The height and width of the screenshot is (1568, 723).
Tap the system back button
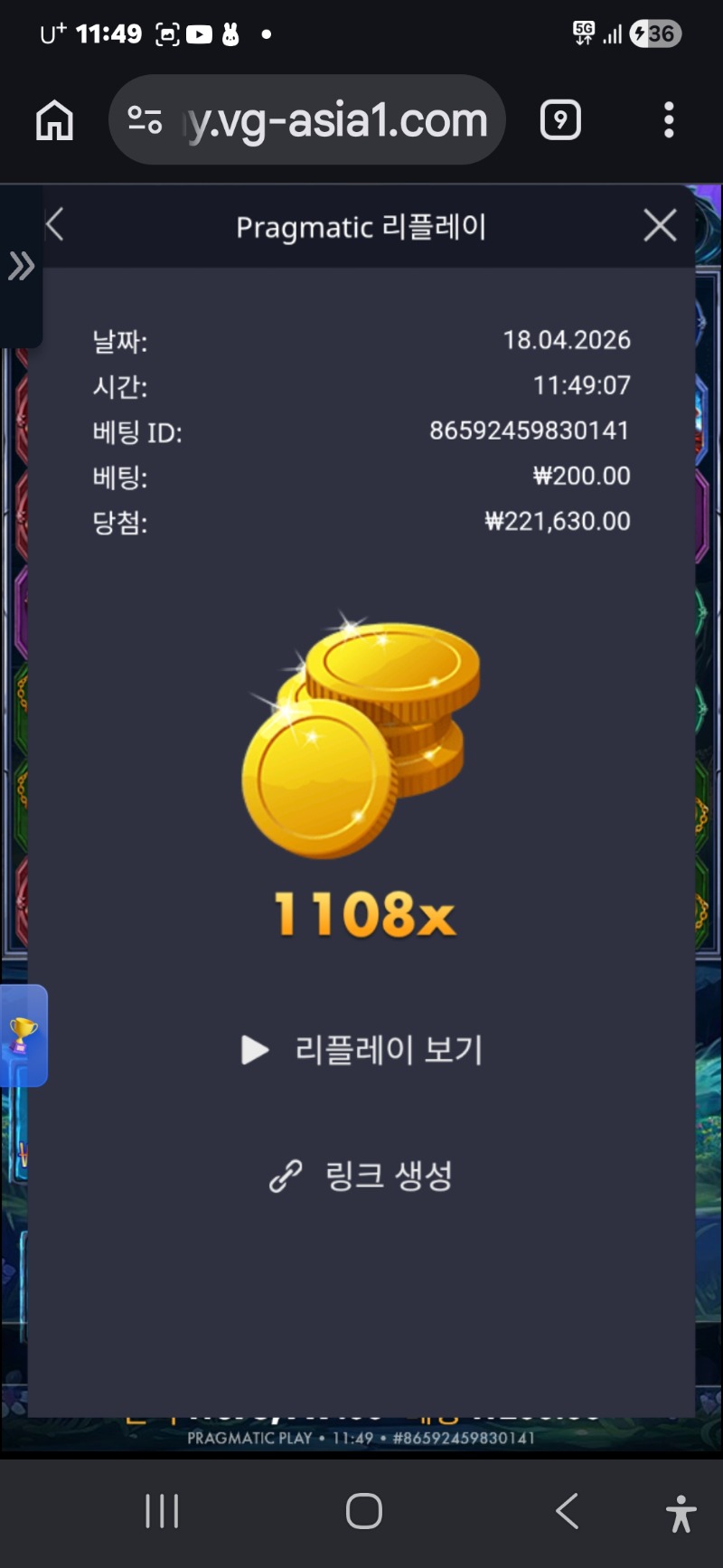pos(567,1511)
